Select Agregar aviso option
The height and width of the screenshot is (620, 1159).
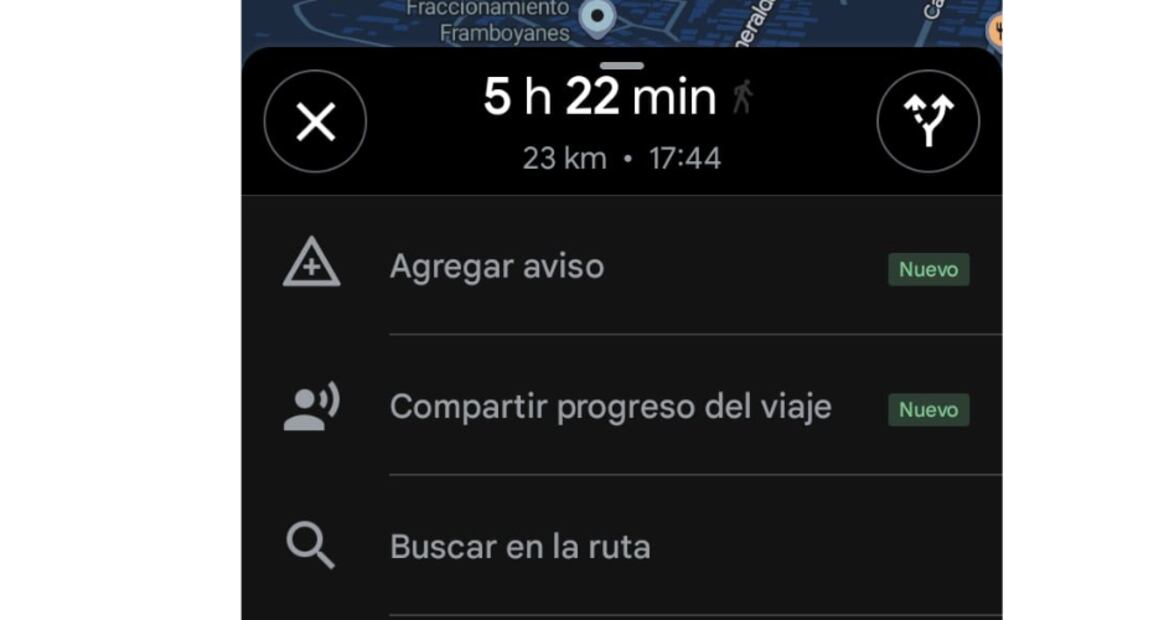pos(497,267)
